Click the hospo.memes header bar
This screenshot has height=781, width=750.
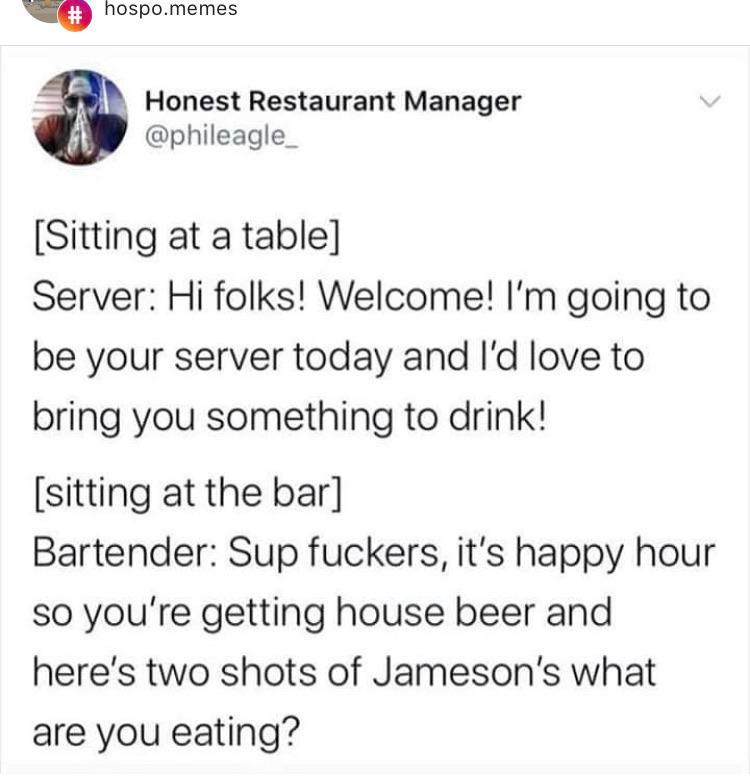(375, 15)
